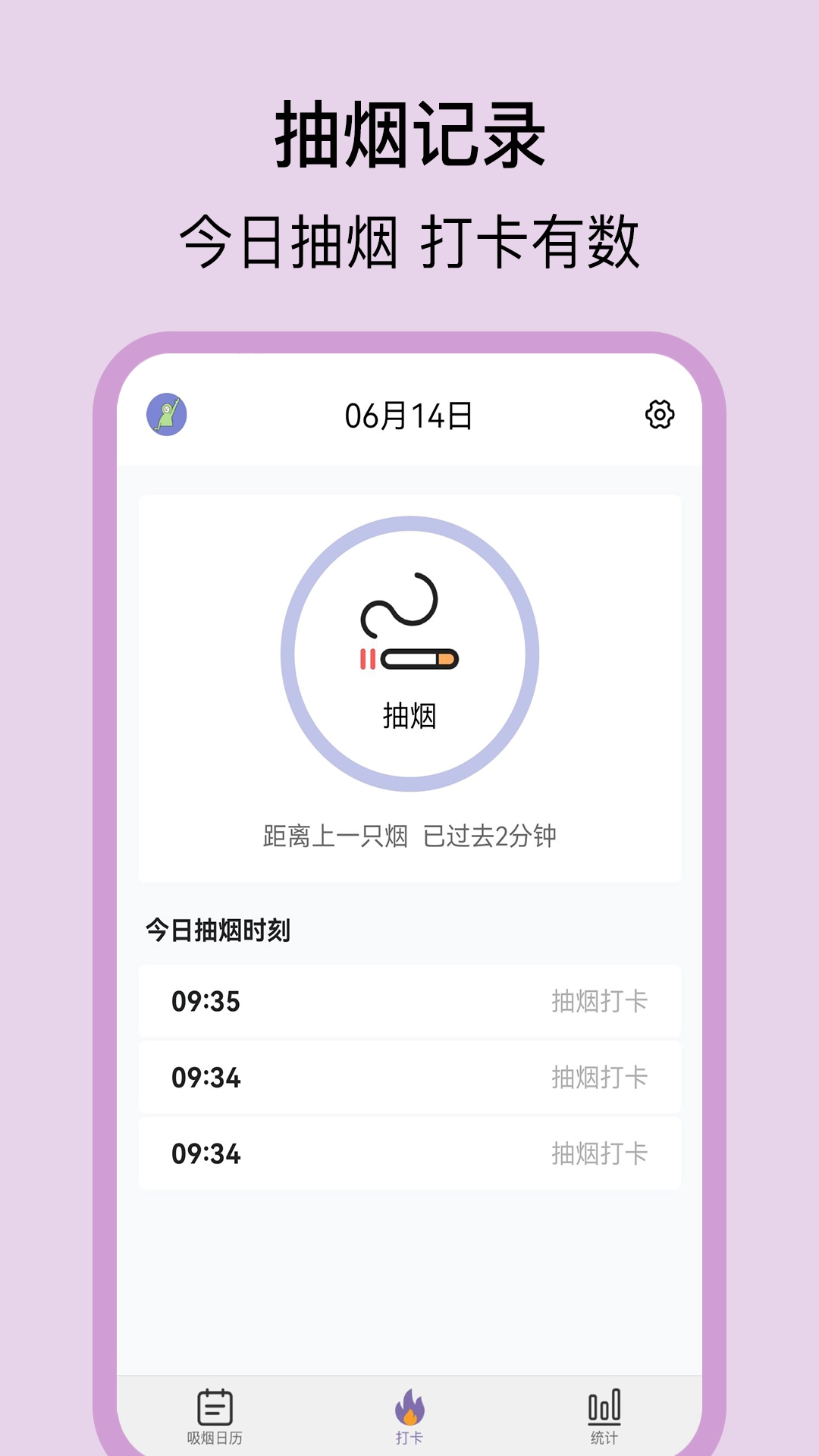The height and width of the screenshot is (1456, 819).
Task: Tap the flame 打卡 icon
Action: [x=409, y=1401]
